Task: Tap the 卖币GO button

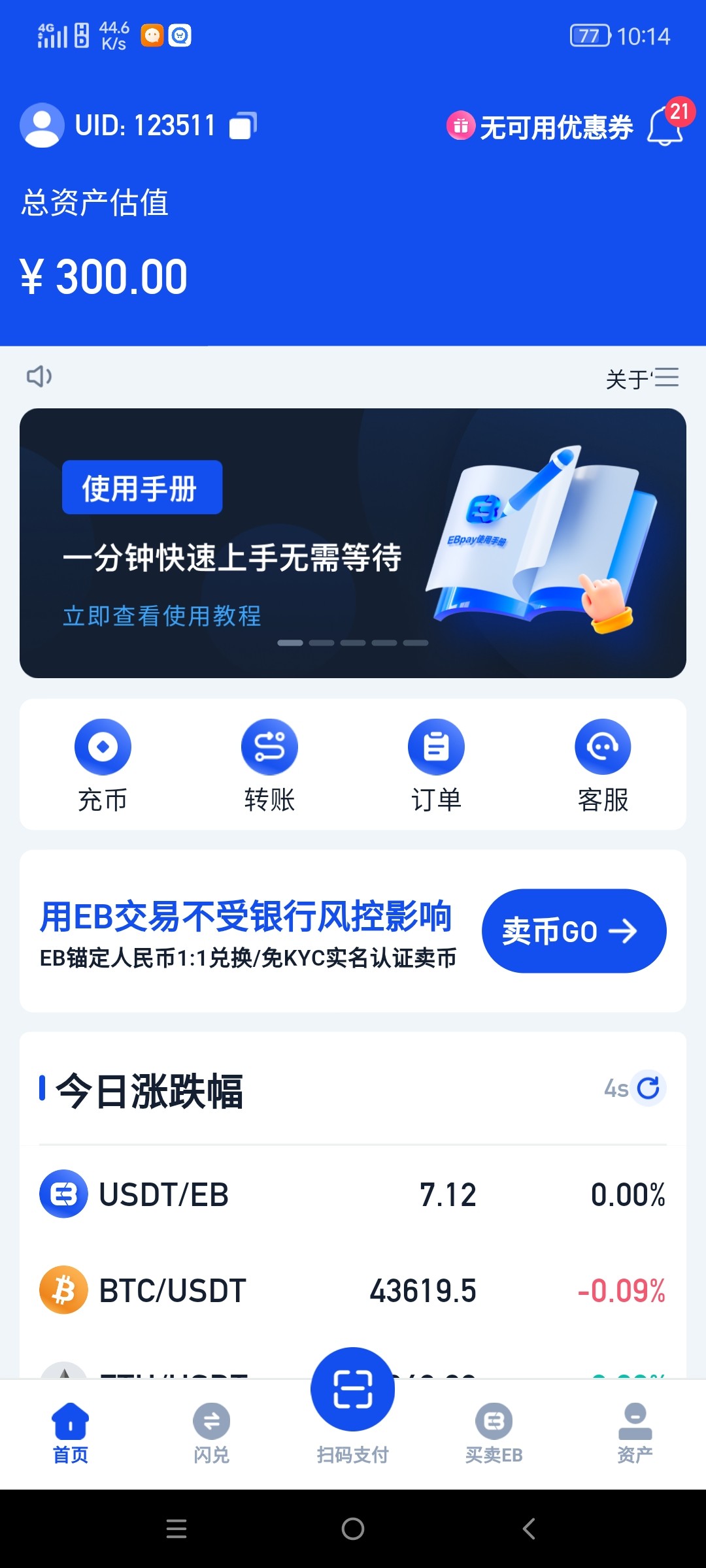Action: [574, 931]
